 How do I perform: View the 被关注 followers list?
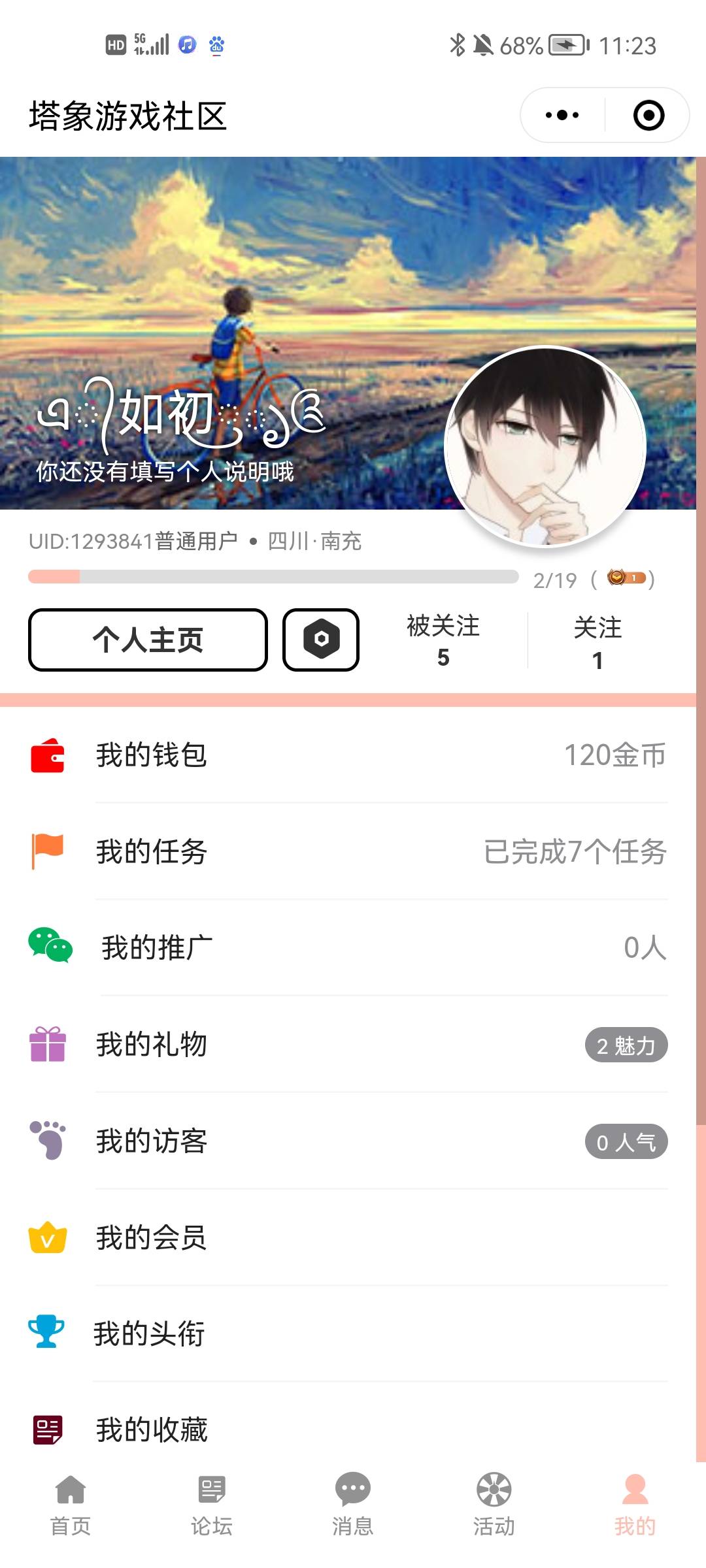(443, 640)
